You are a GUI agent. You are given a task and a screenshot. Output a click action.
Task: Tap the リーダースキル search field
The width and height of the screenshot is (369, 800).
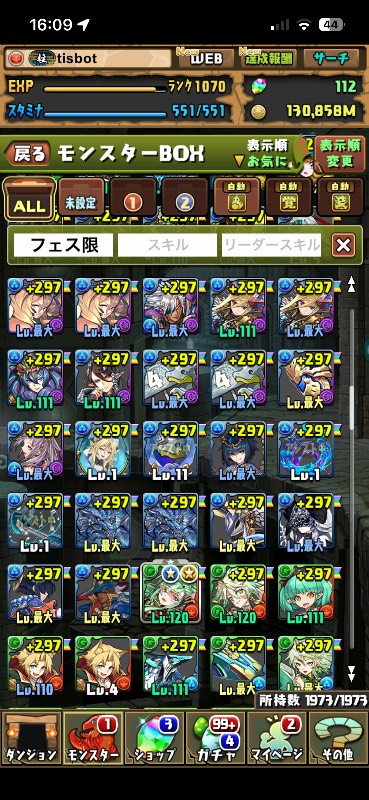[272, 245]
